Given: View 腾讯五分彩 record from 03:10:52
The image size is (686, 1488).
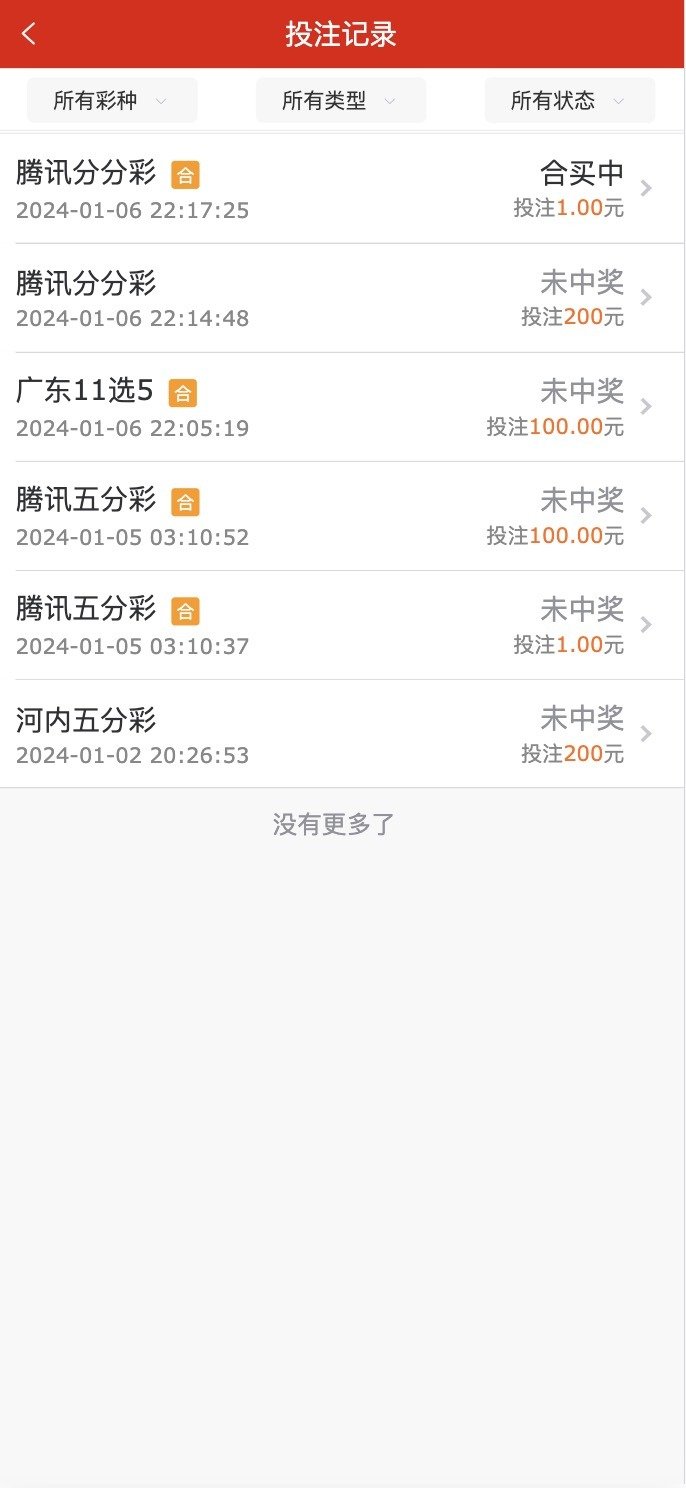Looking at the screenshot, I should (342, 516).
